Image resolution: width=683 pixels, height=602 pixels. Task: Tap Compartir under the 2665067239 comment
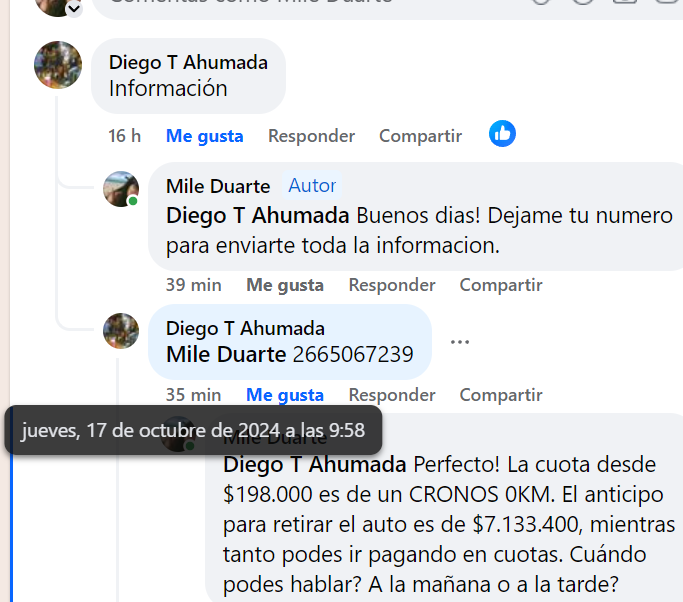(500, 395)
